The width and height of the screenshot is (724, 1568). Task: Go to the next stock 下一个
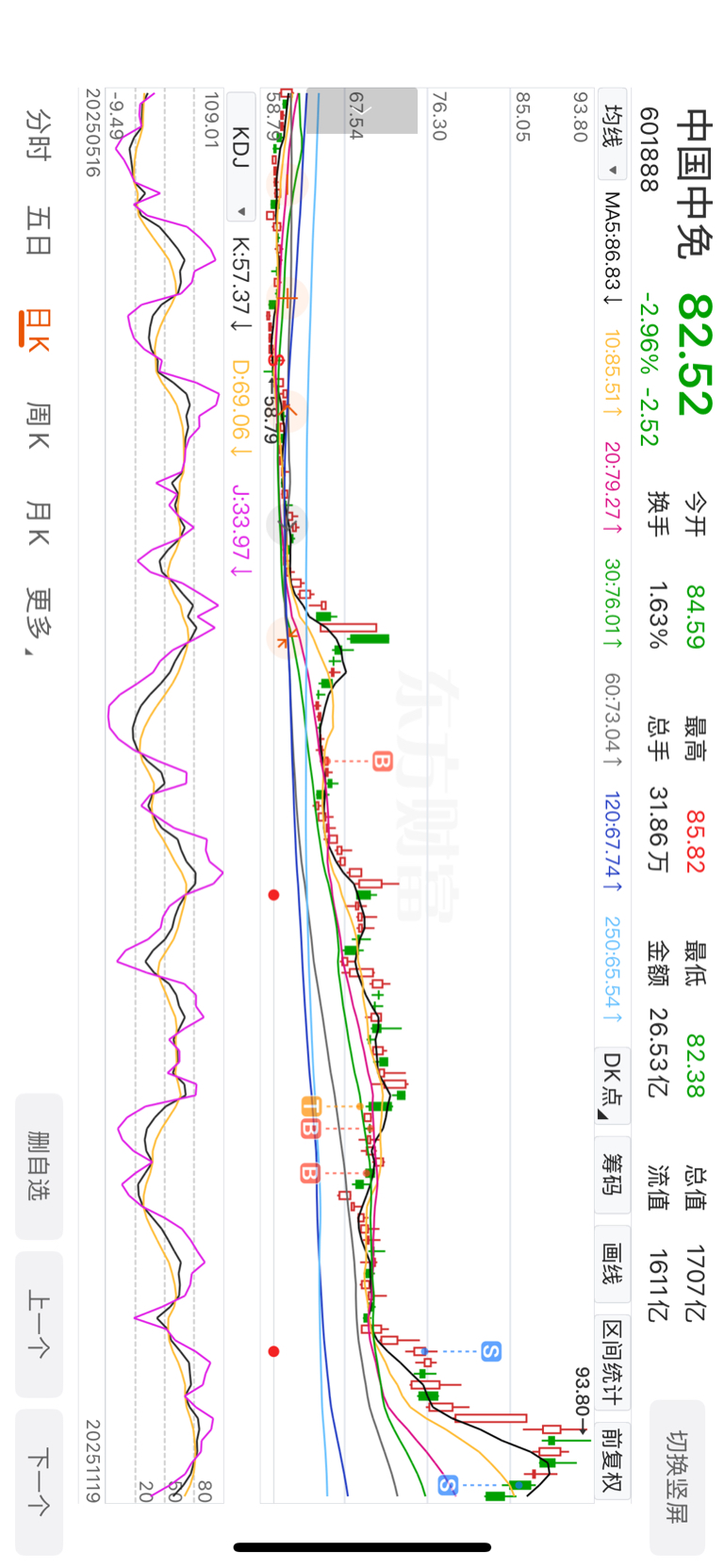tap(39, 1481)
